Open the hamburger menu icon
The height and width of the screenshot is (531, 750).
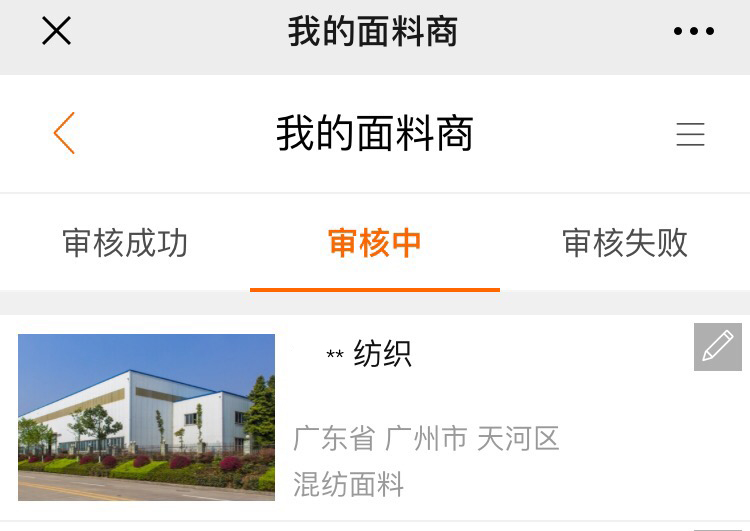[690, 134]
